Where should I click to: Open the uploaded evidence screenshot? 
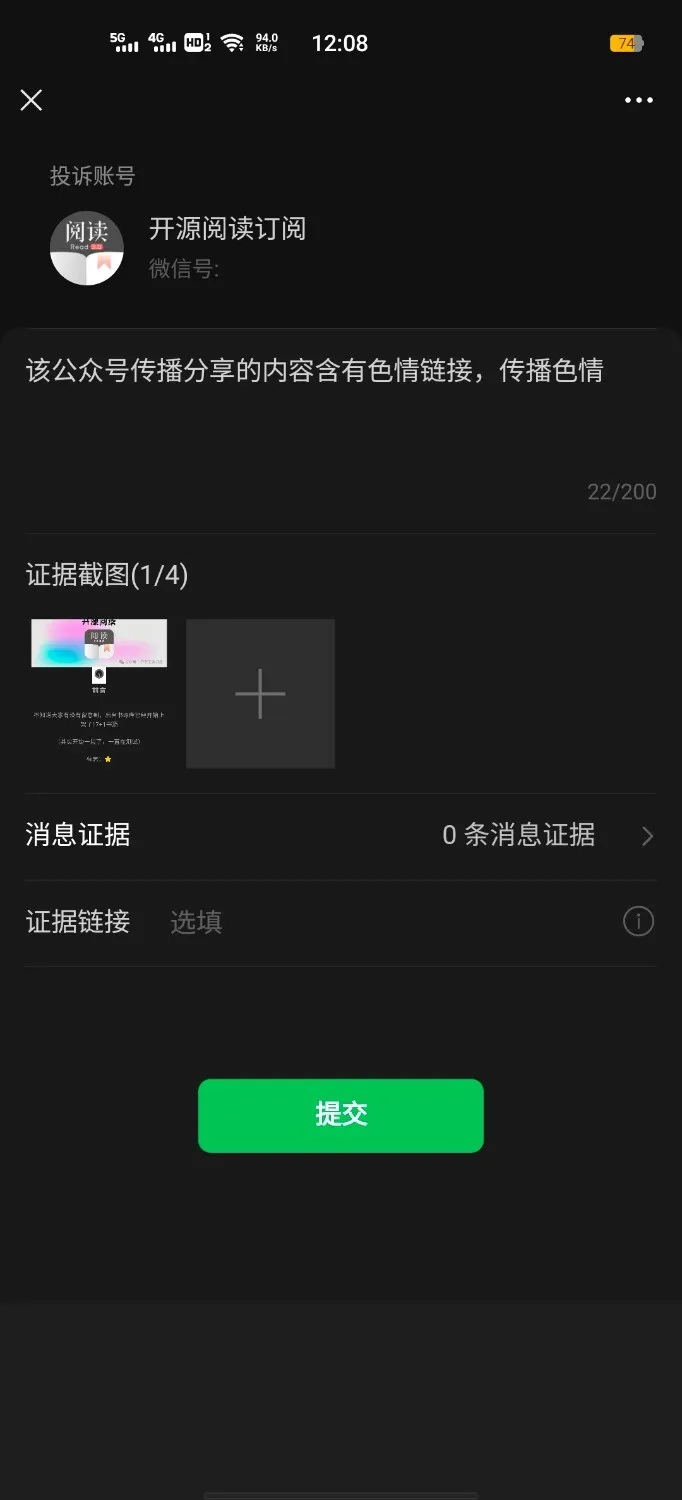point(99,693)
